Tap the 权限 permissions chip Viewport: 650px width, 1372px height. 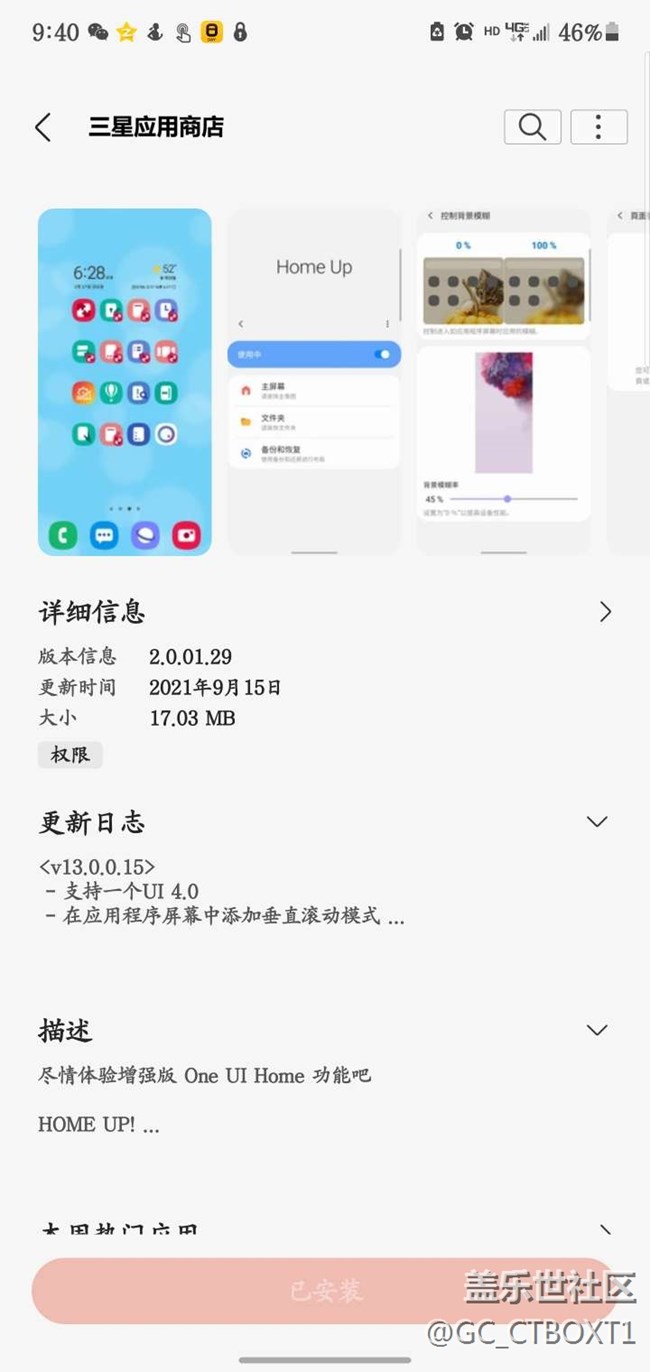point(70,755)
